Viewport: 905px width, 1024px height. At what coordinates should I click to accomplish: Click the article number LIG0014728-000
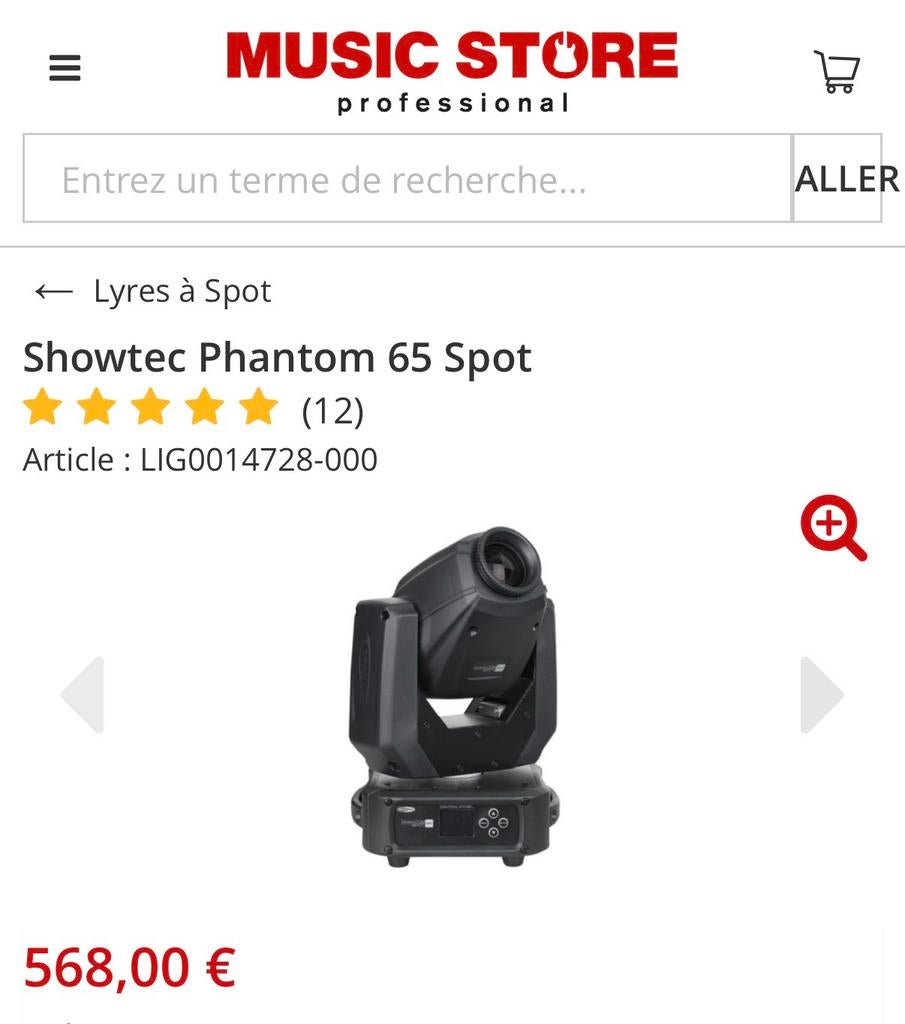pyautogui.click(x=199, y=460)
